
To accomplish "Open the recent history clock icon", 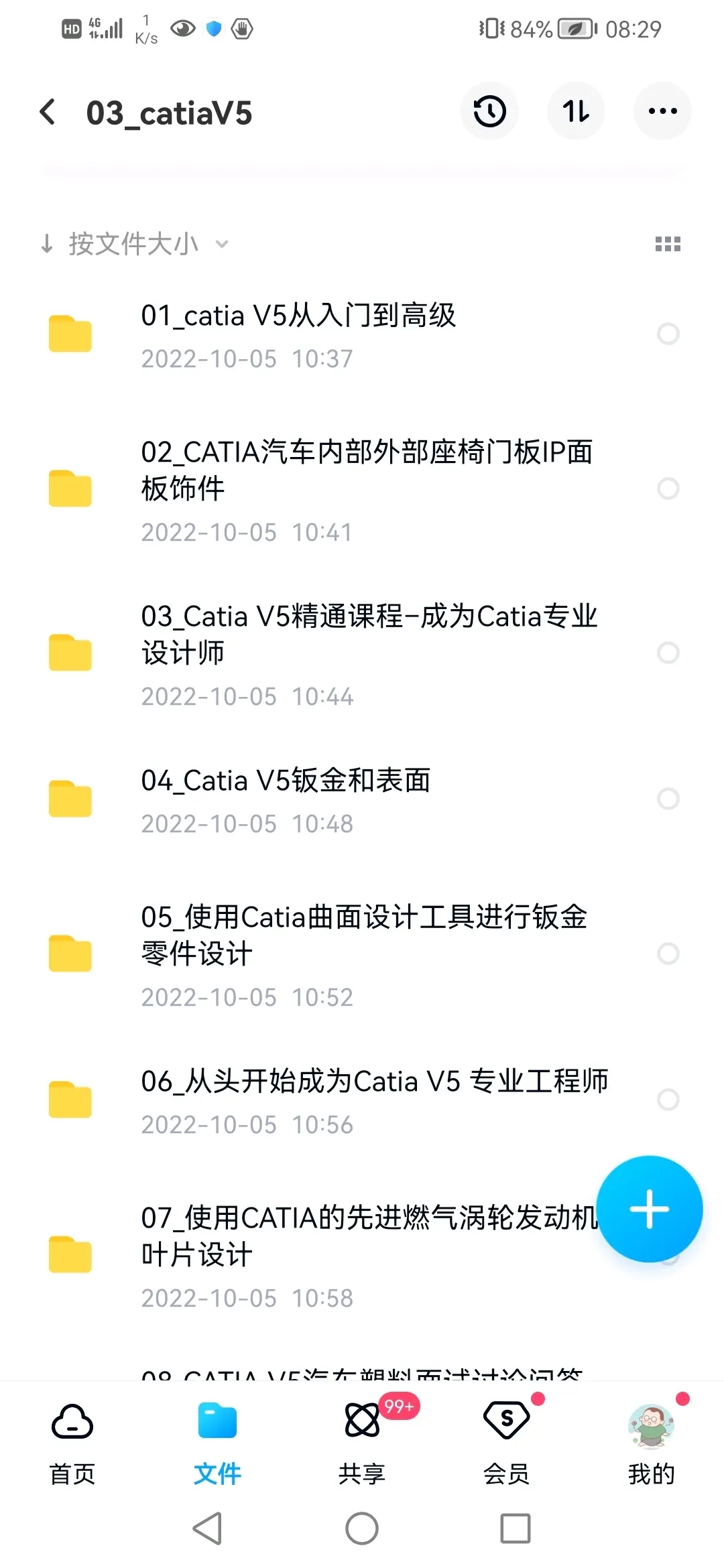I will click(x=489, y=111).
